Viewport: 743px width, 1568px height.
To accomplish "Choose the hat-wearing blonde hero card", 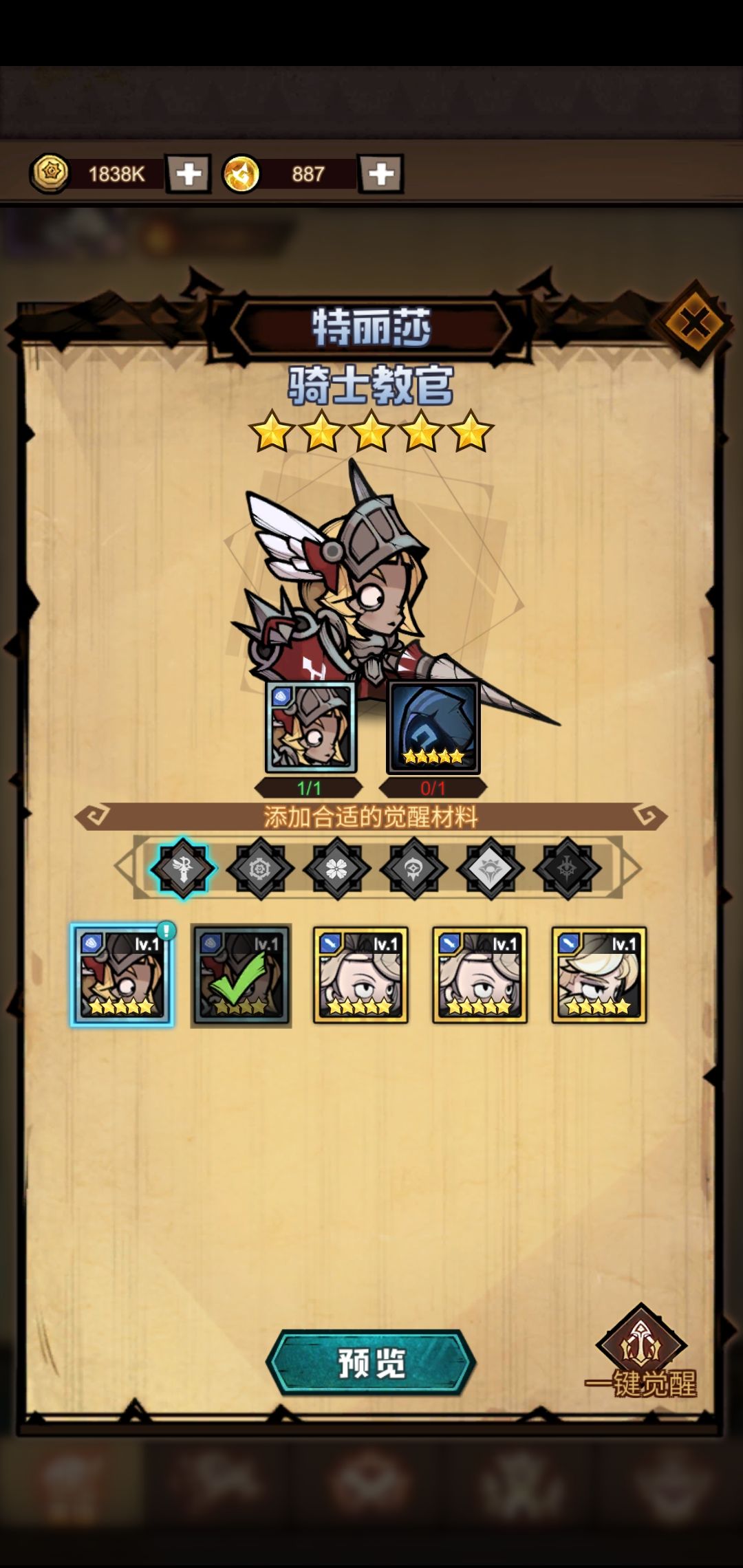I will 599,975.
